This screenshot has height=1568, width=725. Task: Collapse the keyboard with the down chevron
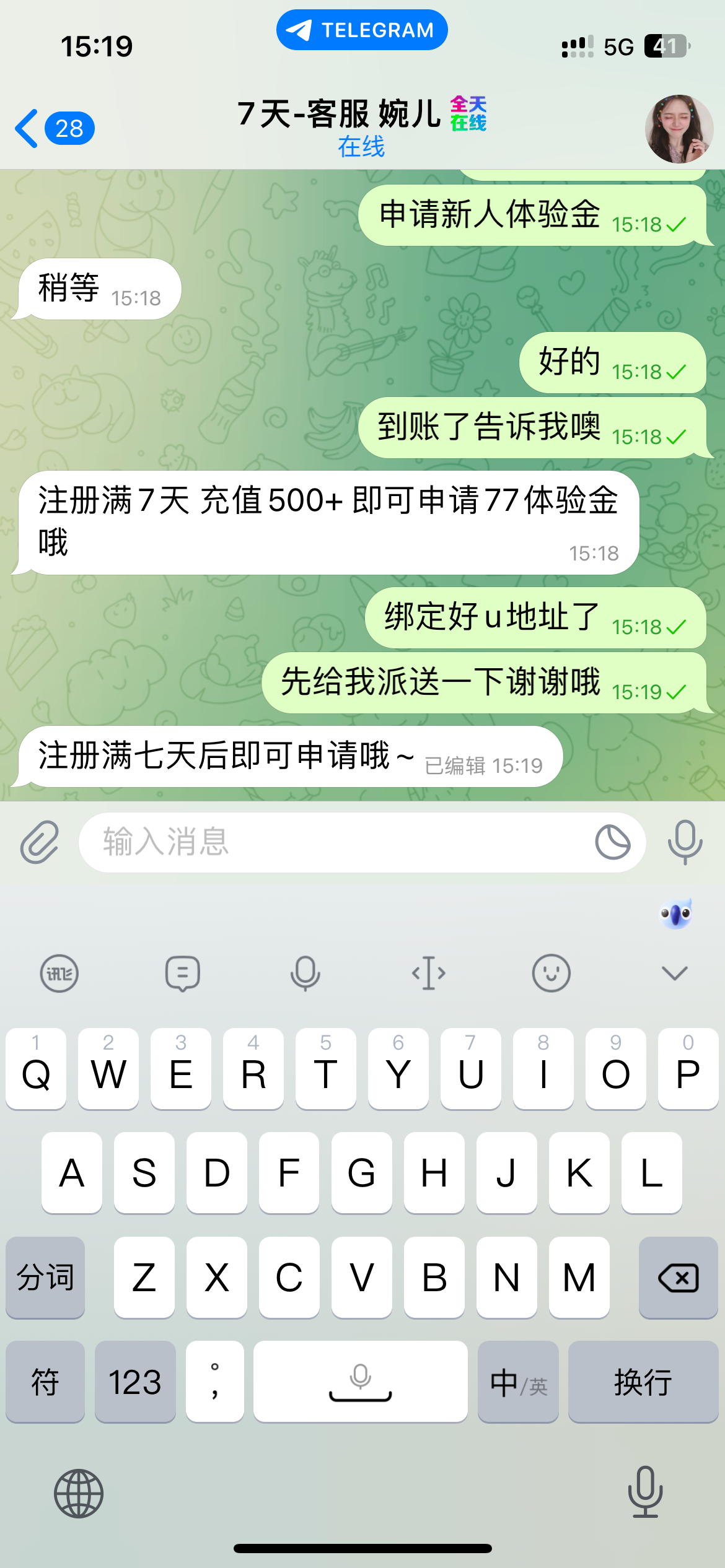(x=674, y=973)
